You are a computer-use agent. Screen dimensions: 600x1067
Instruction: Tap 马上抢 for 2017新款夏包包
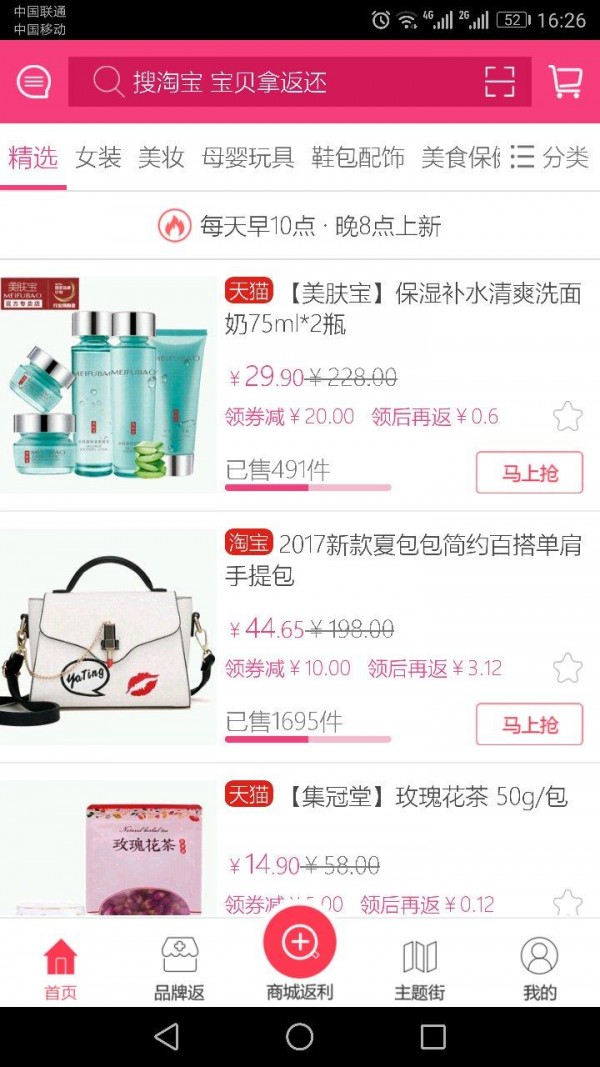(529, 724)
